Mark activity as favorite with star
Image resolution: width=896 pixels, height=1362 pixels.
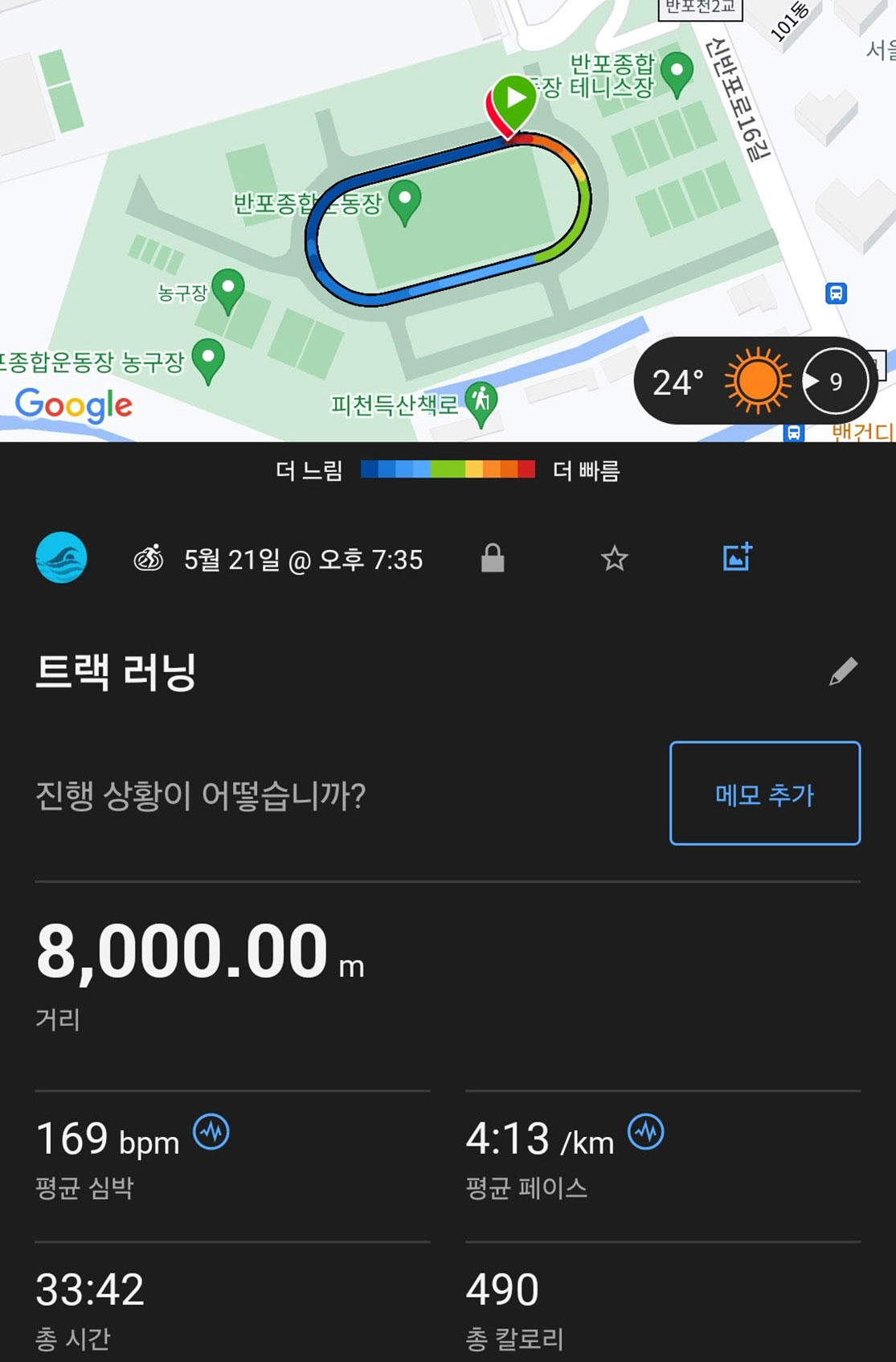[614, 558]
